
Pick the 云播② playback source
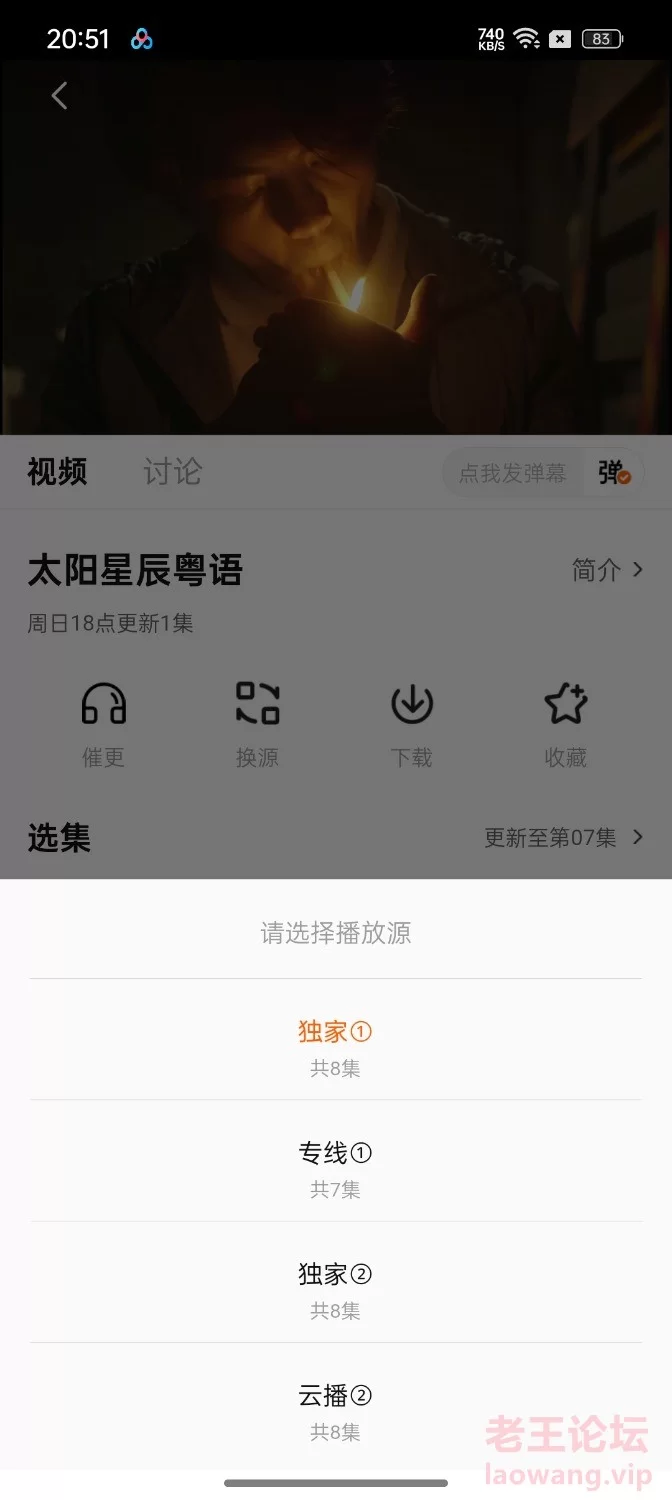[x=335, y=1403]
